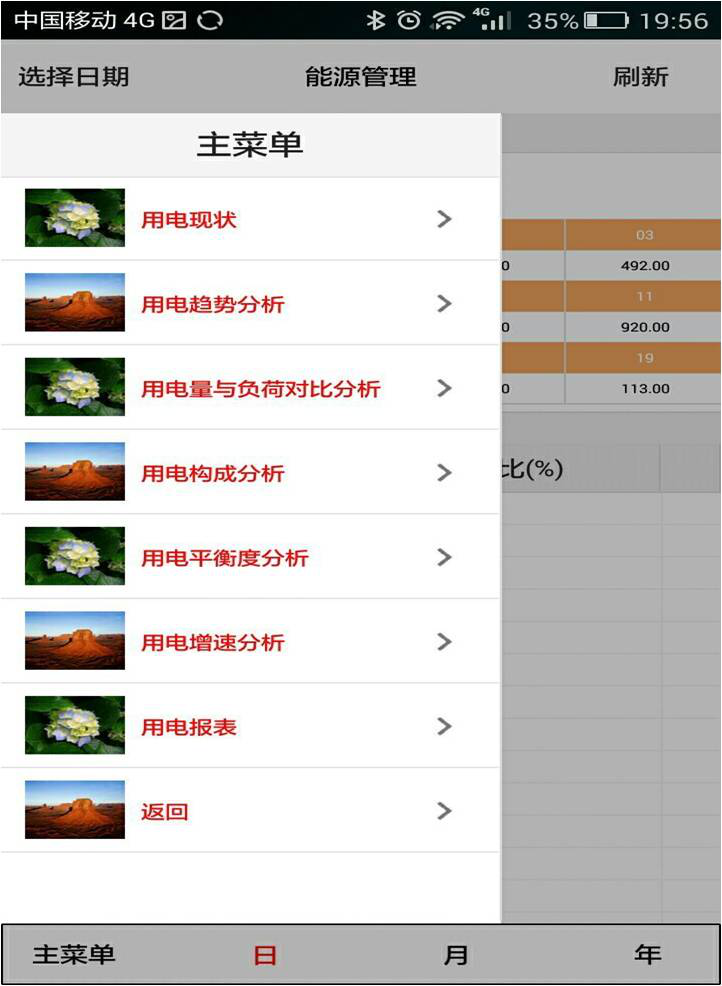This screenshot has width=722, height=986.
Task: Tap 选择日期 to pick a date
Action: coord(74,77)
